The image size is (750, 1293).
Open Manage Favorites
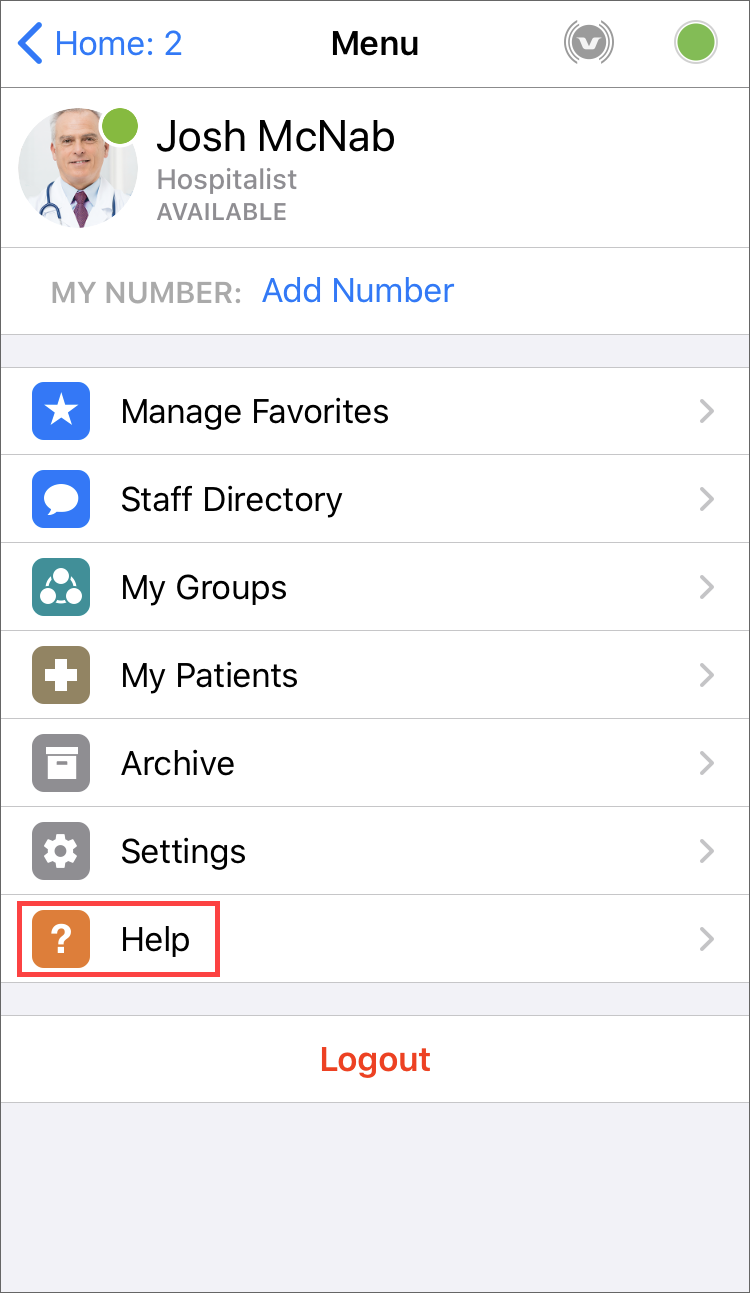[x=374, y=411]
